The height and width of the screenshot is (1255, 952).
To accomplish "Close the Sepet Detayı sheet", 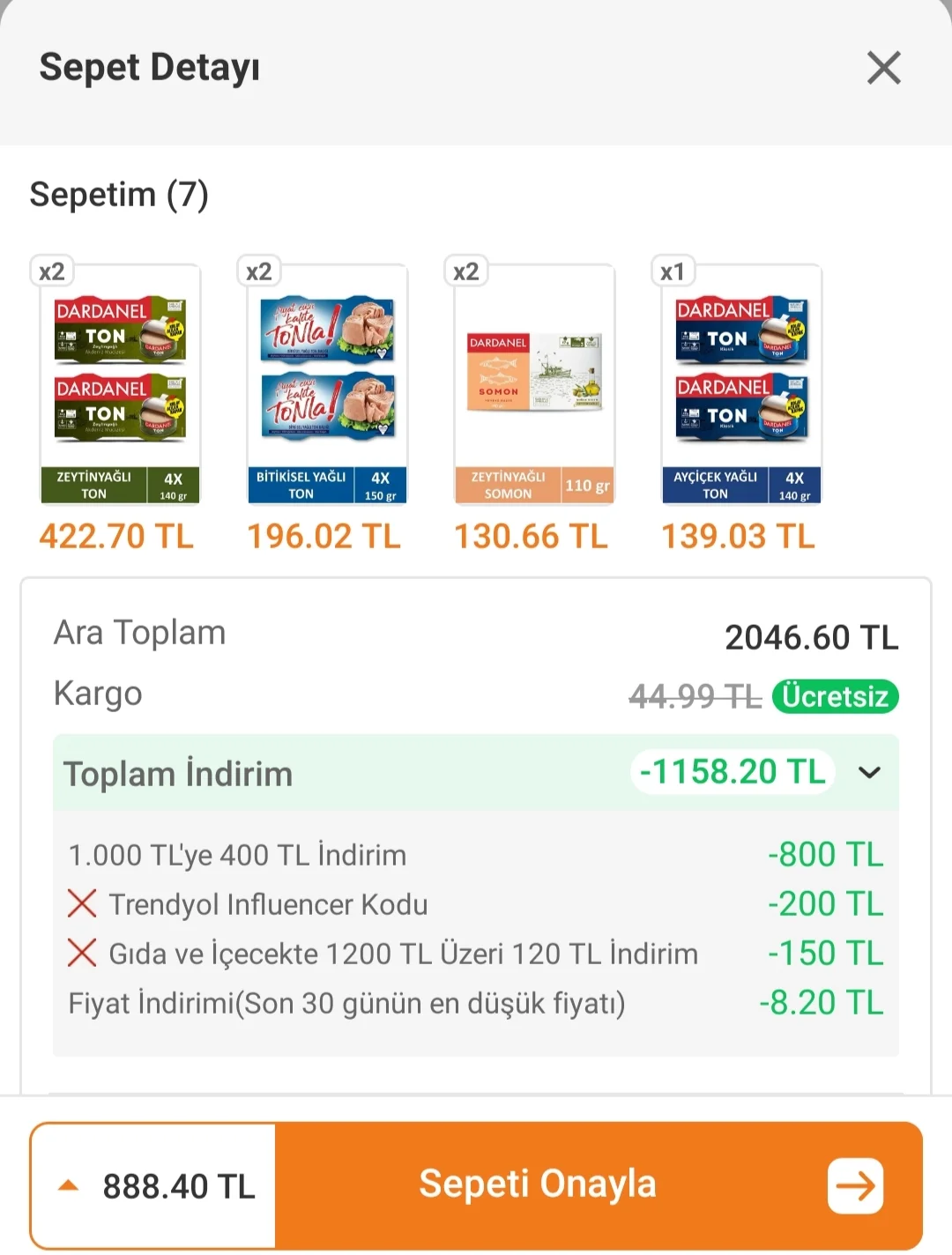I will (x=883, y=68).
